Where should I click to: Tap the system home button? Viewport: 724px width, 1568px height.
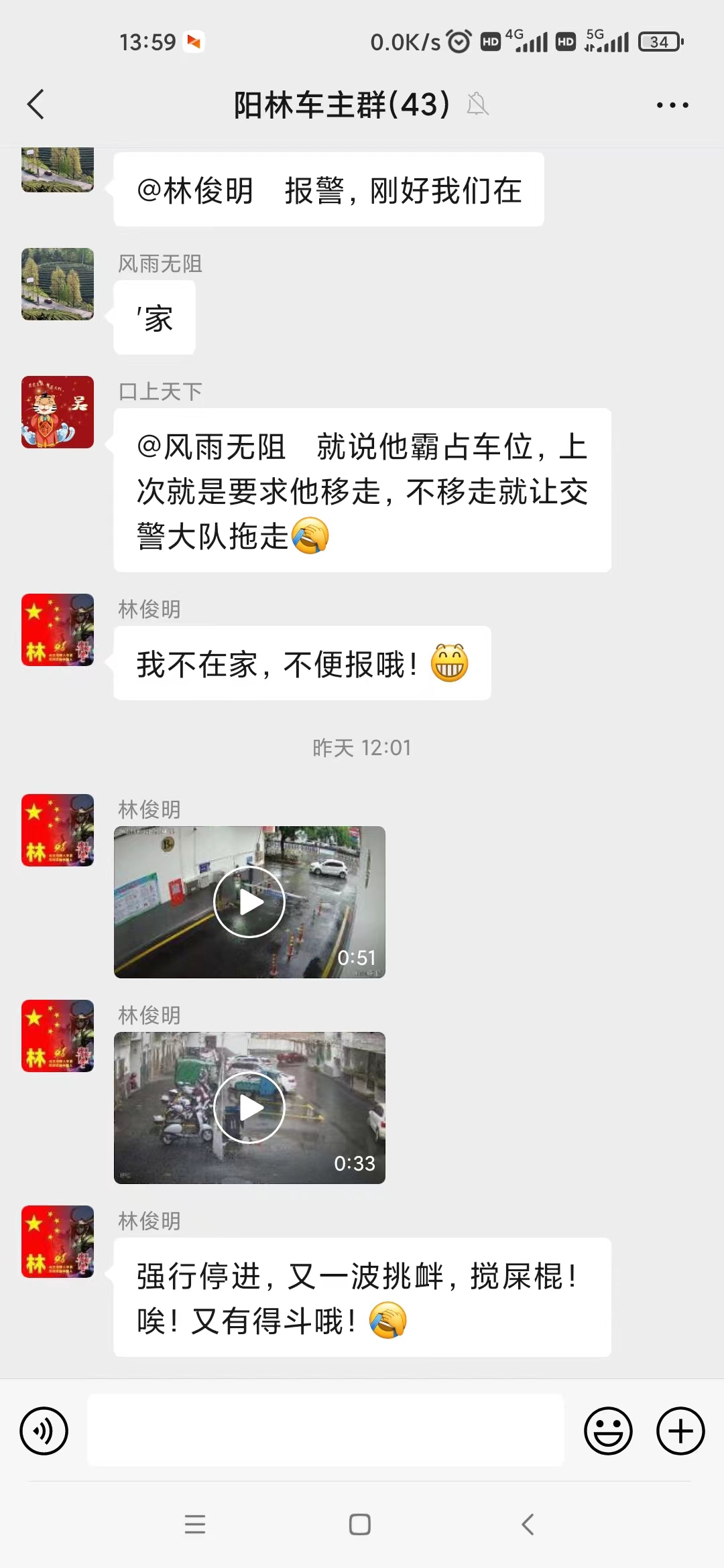(360, 1524)
